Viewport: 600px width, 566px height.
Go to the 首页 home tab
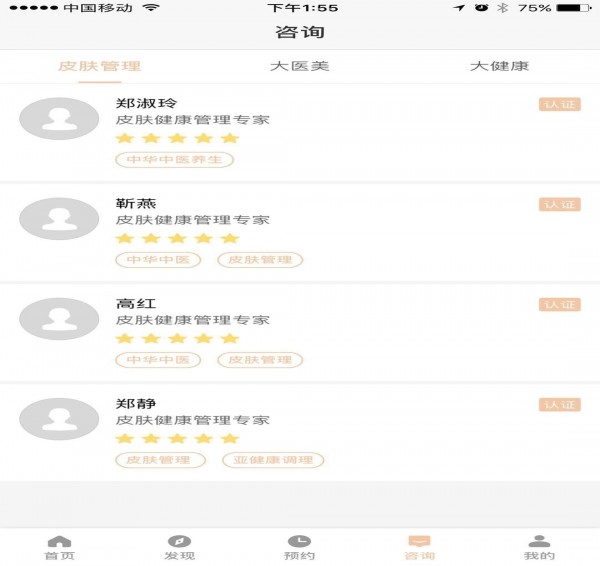tap(60, 547)
